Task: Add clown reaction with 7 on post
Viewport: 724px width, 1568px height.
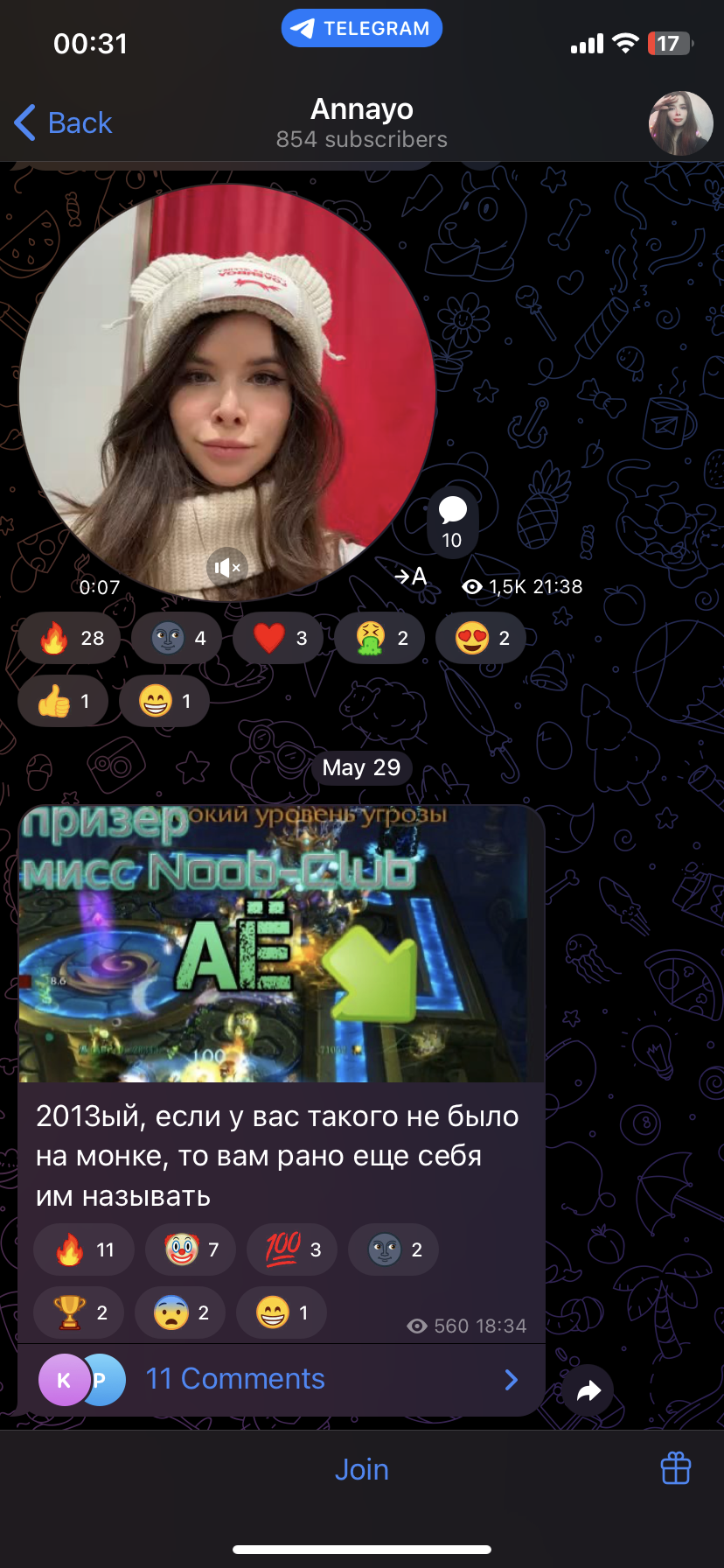Action: tap(191, 1249)
